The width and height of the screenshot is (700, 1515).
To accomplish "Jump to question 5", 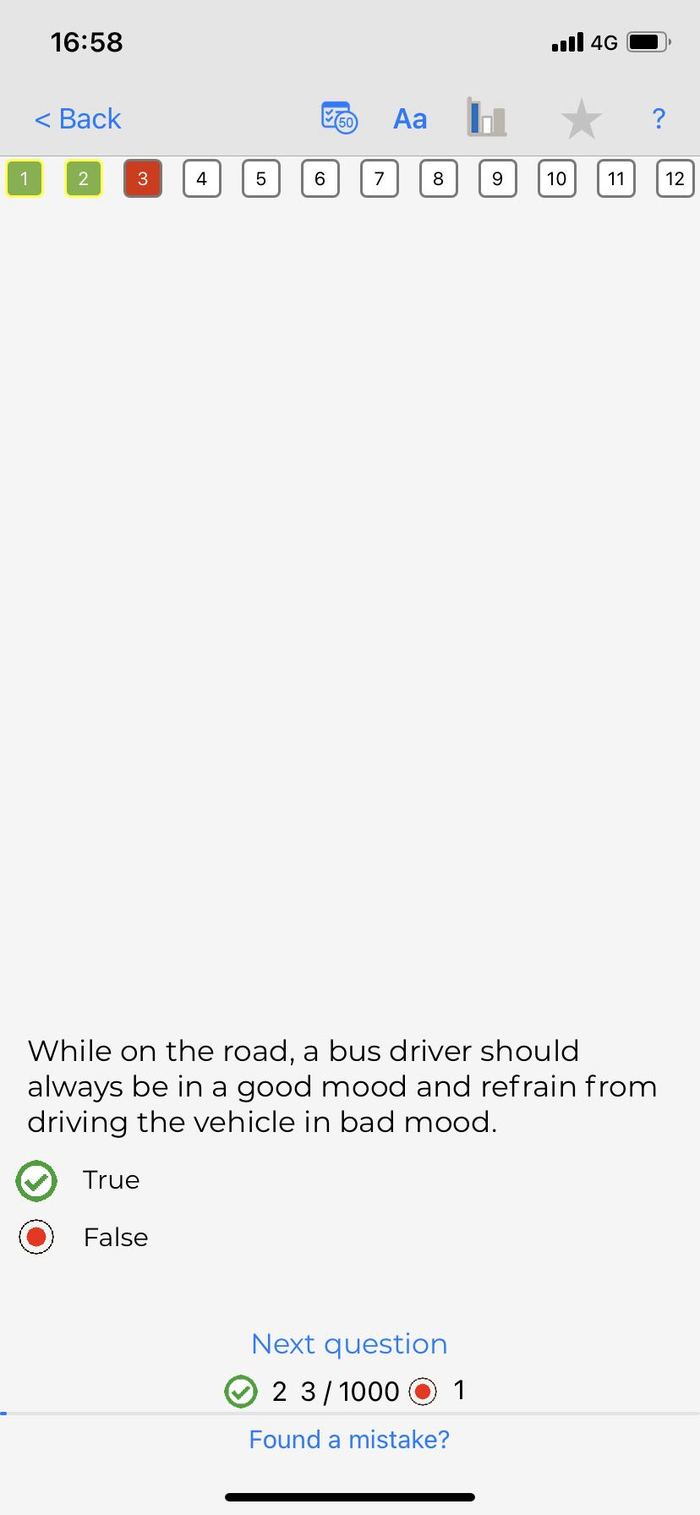I will [261, 179].
